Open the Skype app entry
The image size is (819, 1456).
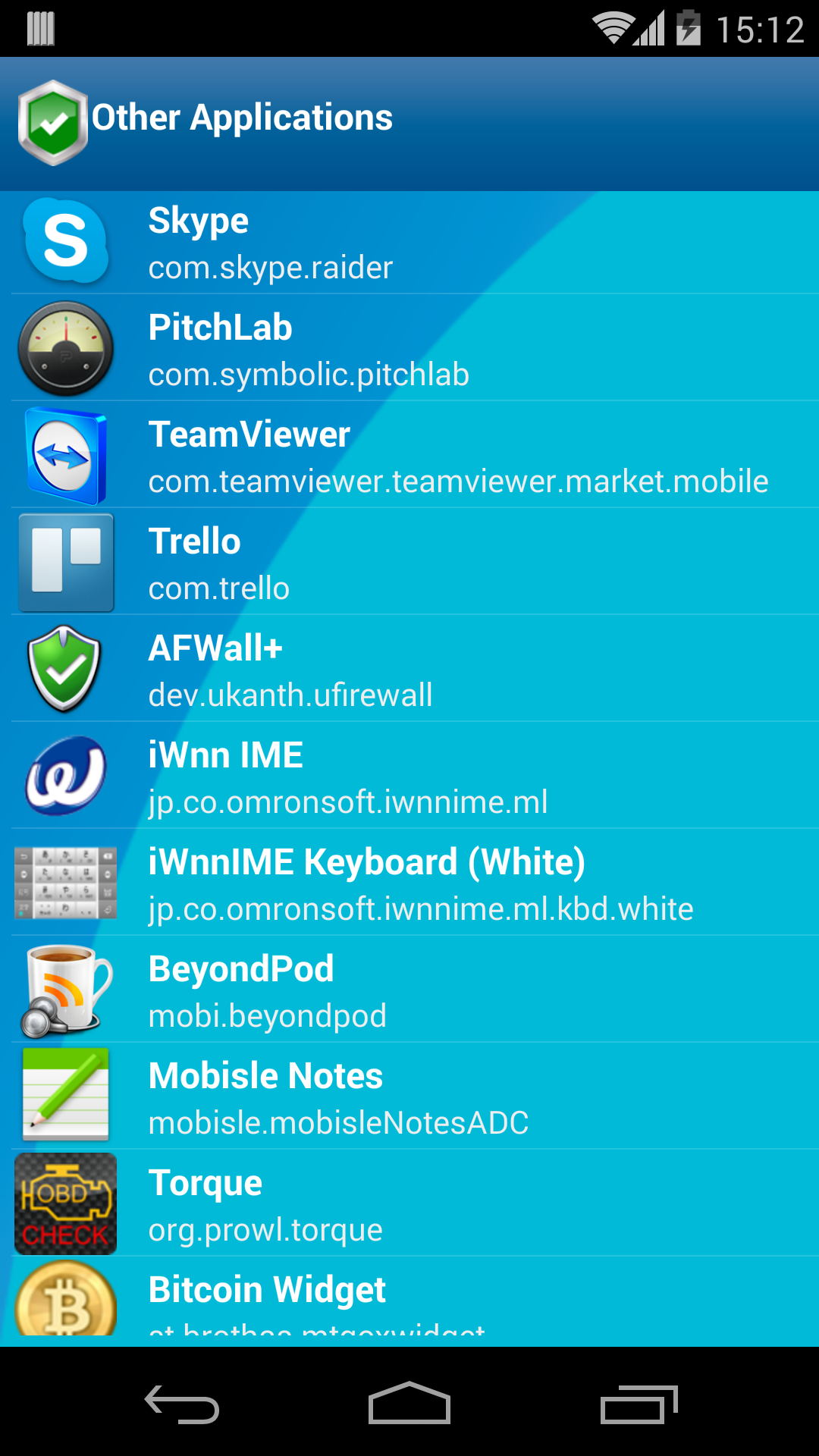pyautogui.click(x=409, y=243)
